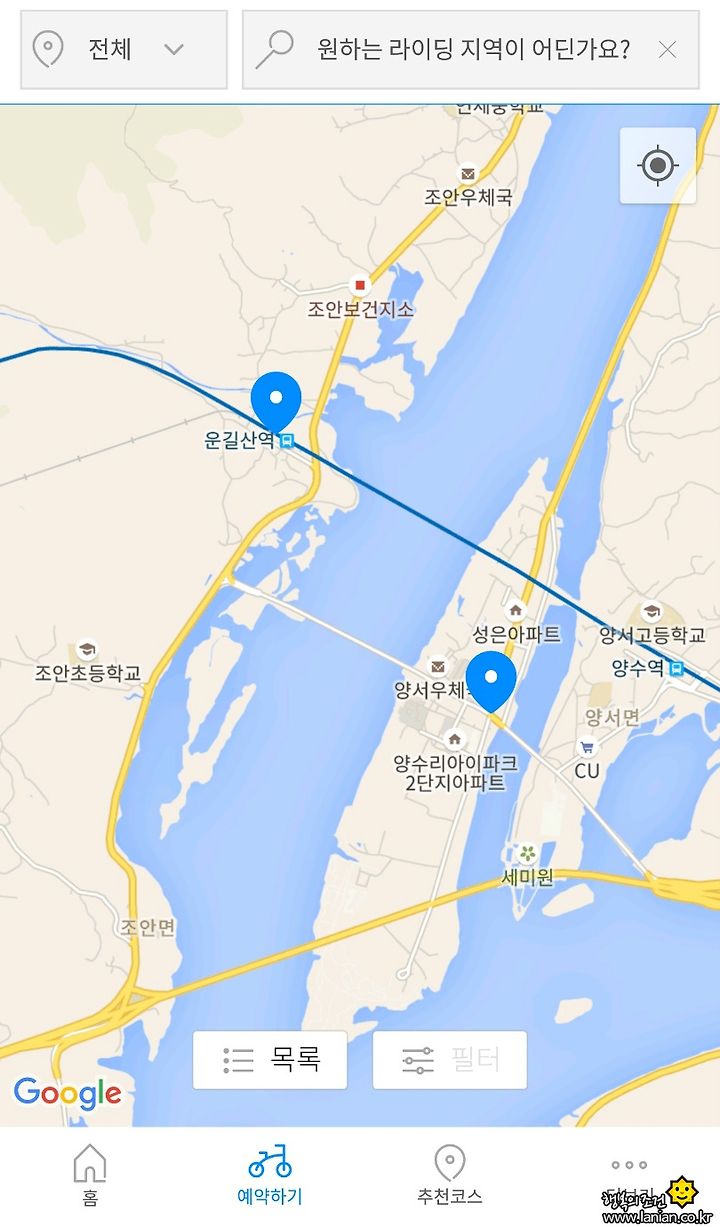Clear the search field with X
The height and width of the screenshot is (1227, 720).
click(x=667, y=49)
